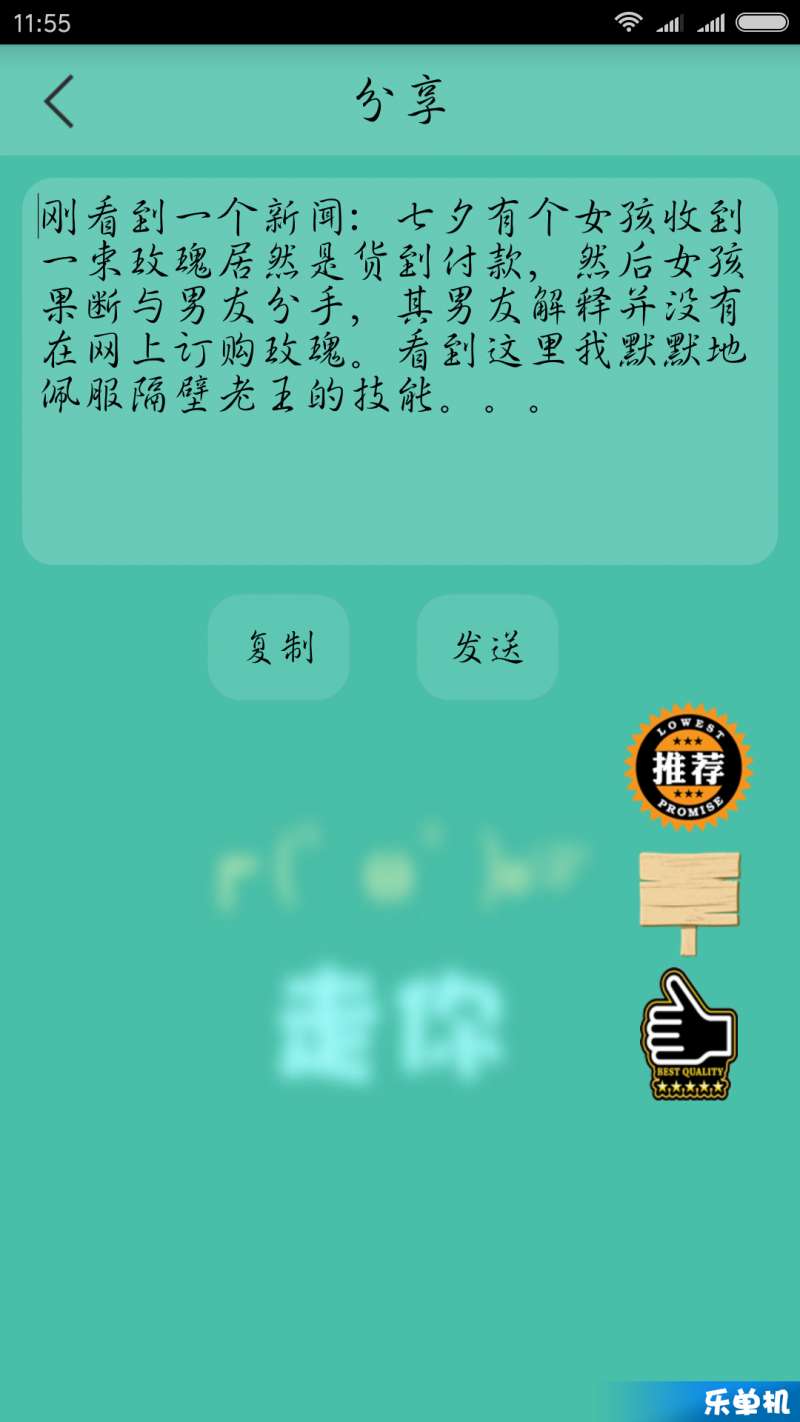Send the text with 发送 button

point(488,647)
